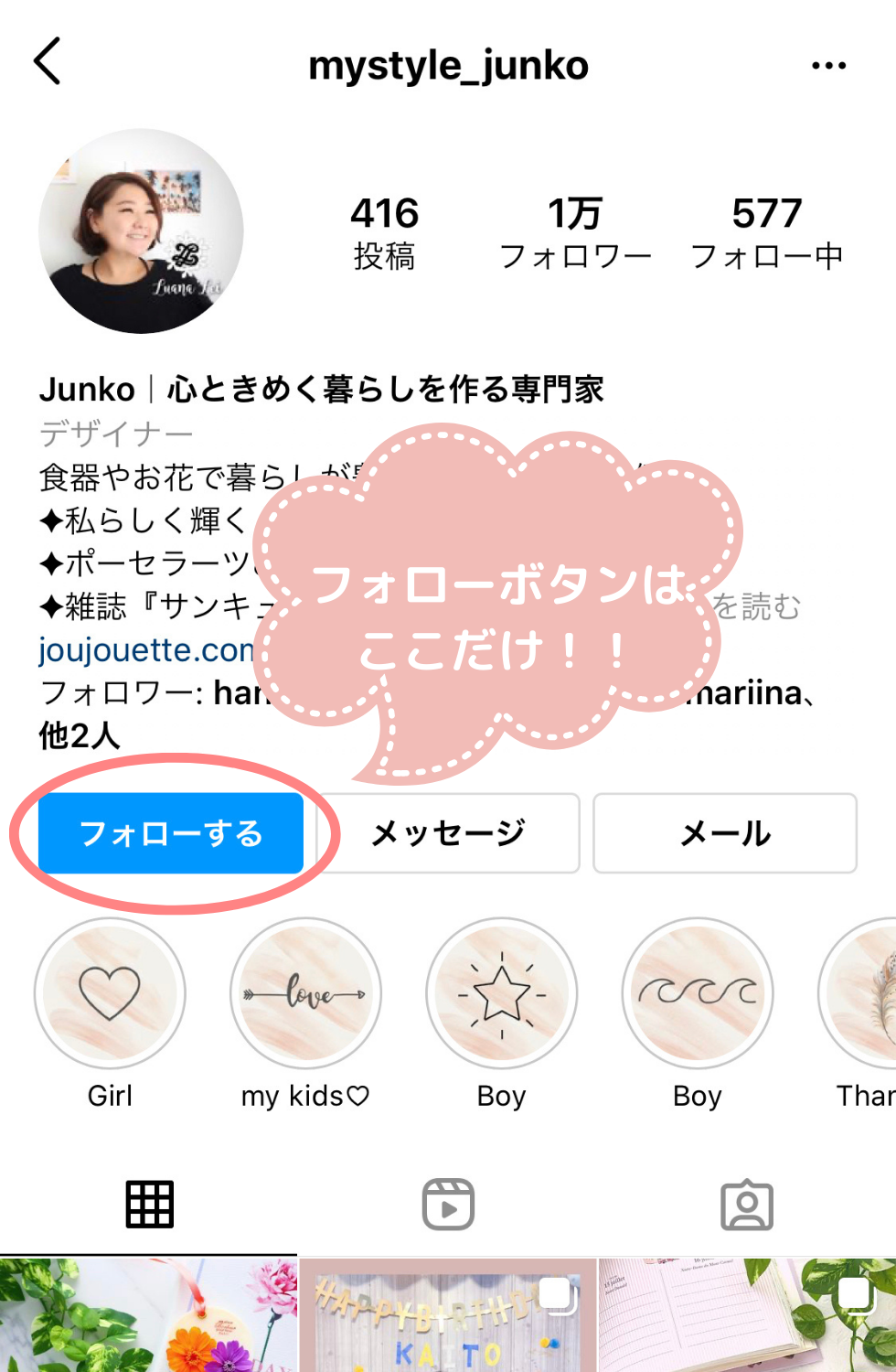Open the tagged photos tab icon
This screenshot has height=1372, width=896.
747,1203
